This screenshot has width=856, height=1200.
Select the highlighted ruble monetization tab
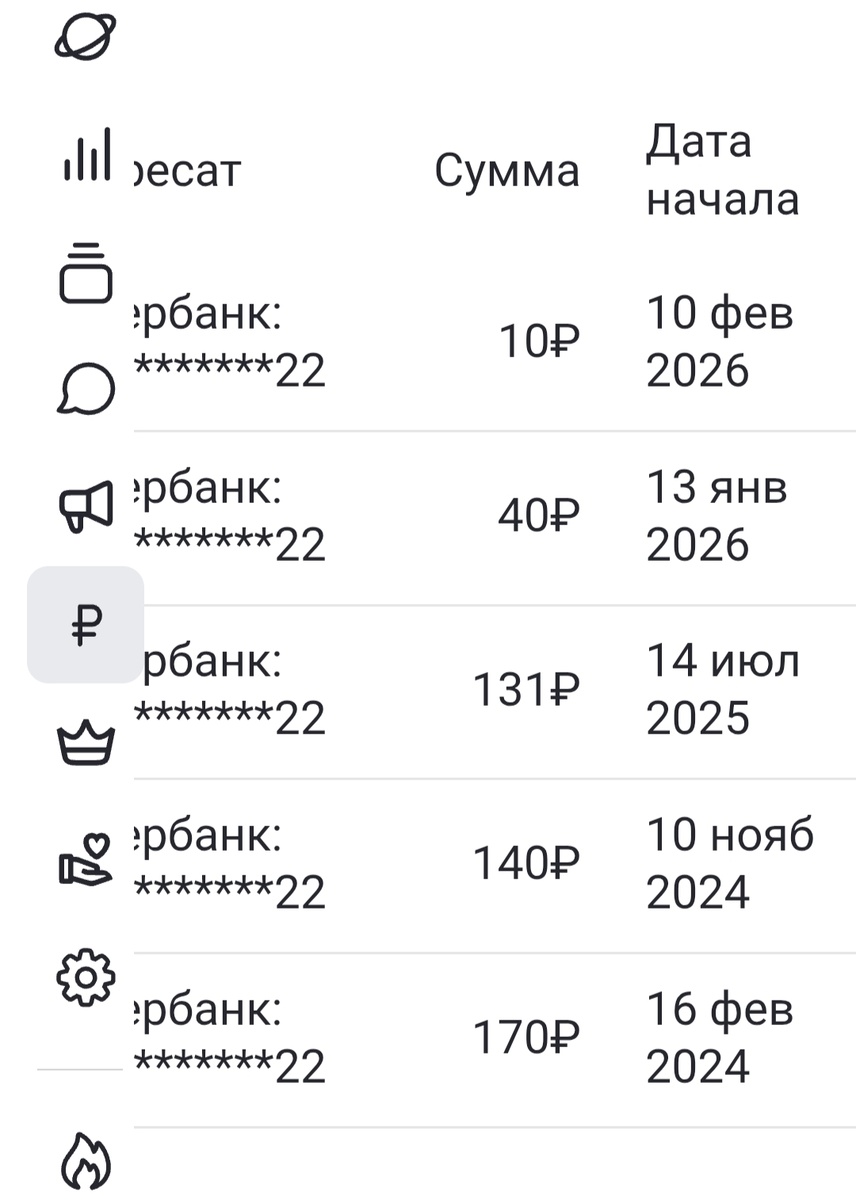(86, 627)
